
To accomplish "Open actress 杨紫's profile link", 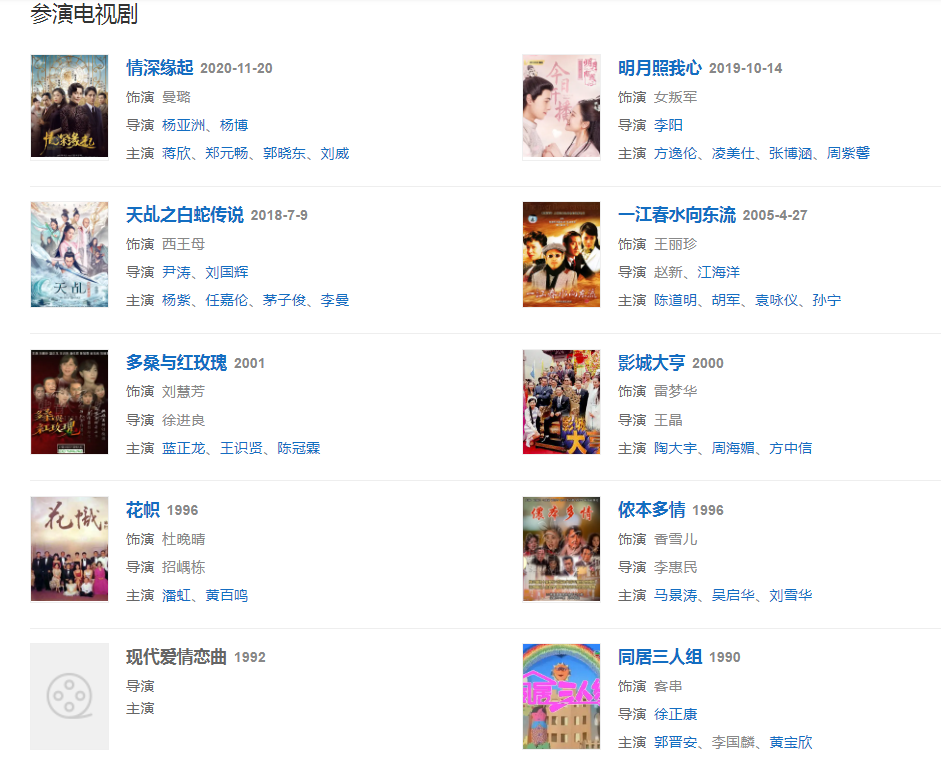I will (x=176, y=300).
